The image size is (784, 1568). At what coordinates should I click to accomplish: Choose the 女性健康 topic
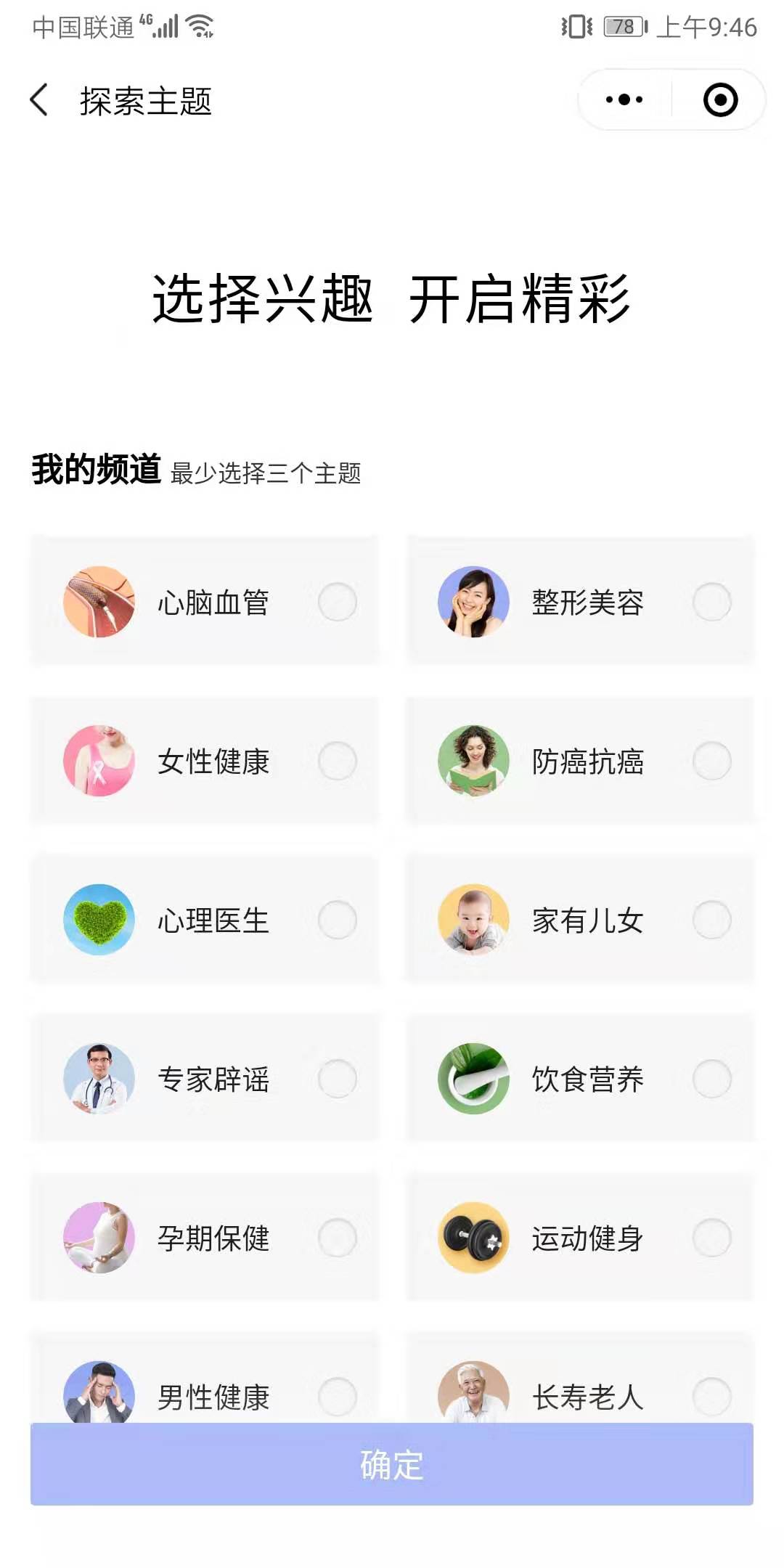coord(338,761)
